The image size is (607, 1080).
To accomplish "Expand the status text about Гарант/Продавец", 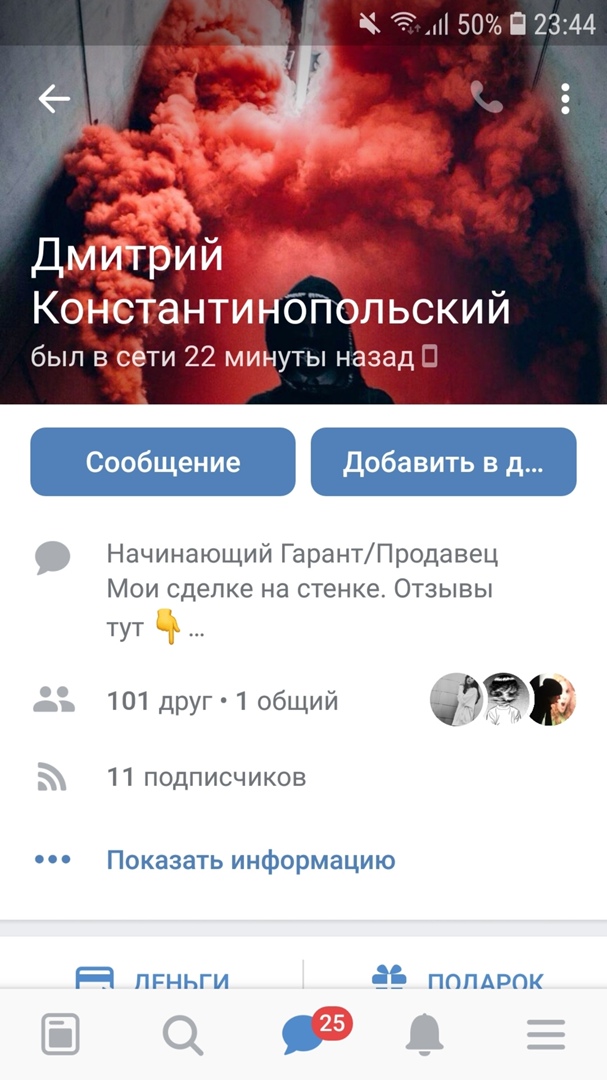I will (x=300, y=592).
